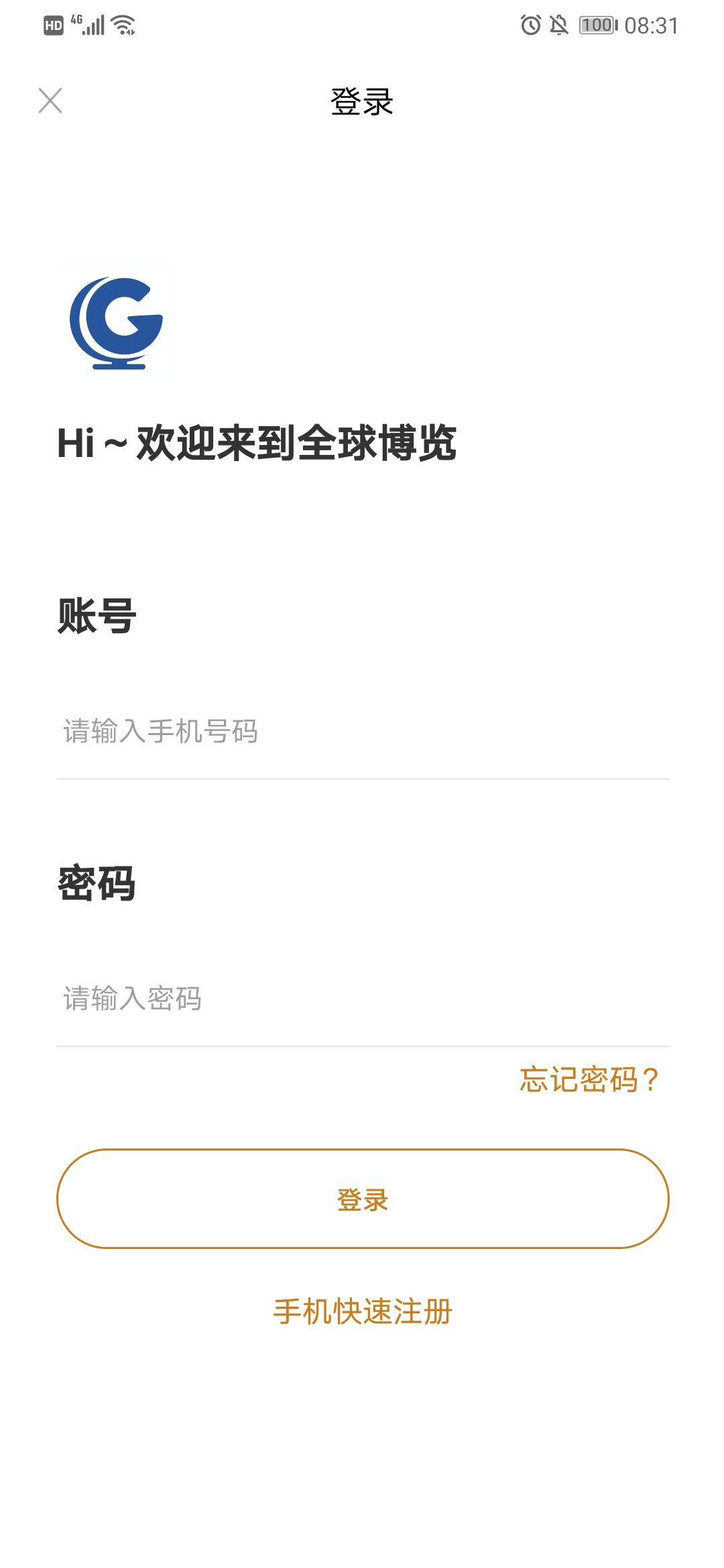Click the 登录 page title
This screenshot has height=1568, width=724.
point(362,102)
